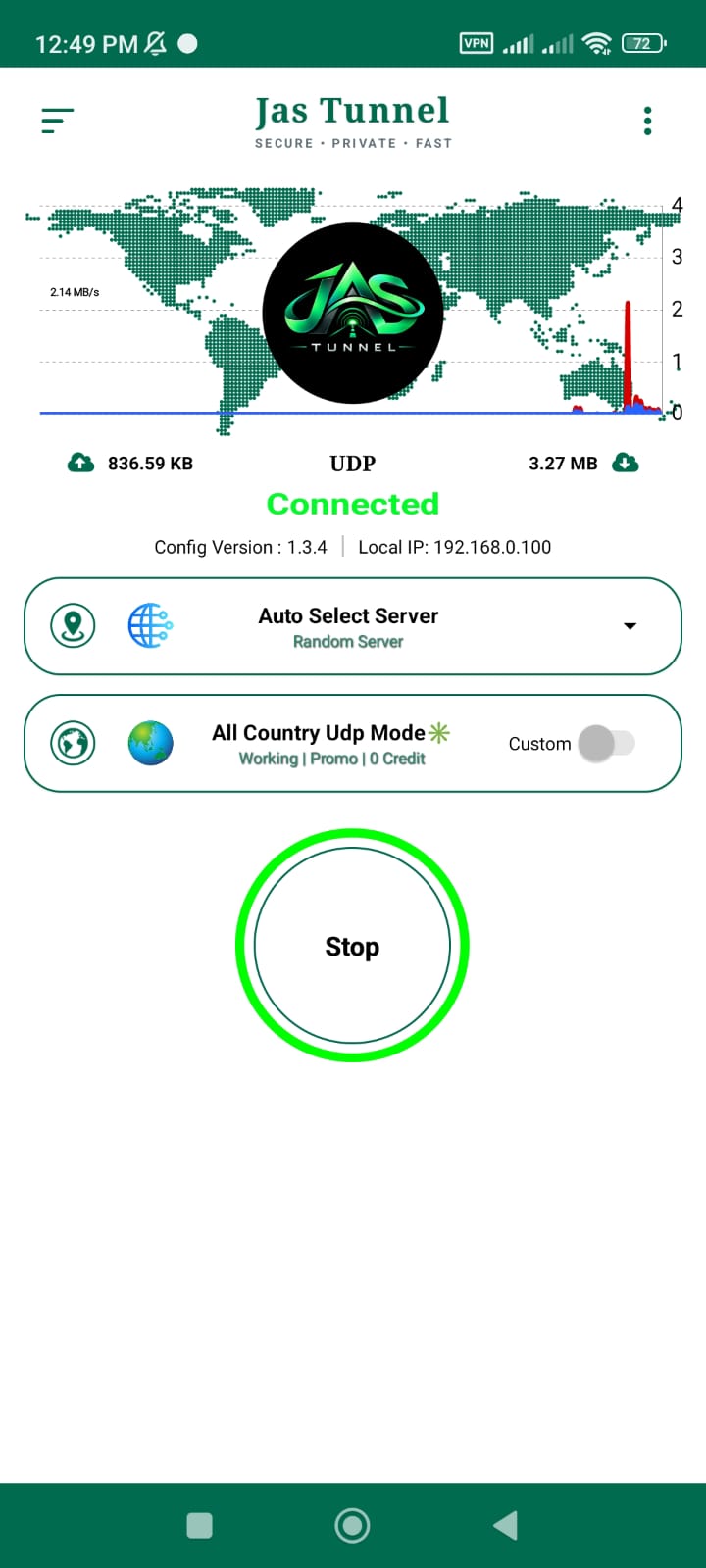Open the All Country Udp Mode selector
The image size is (706, 1568).
[x=331, y=744]
